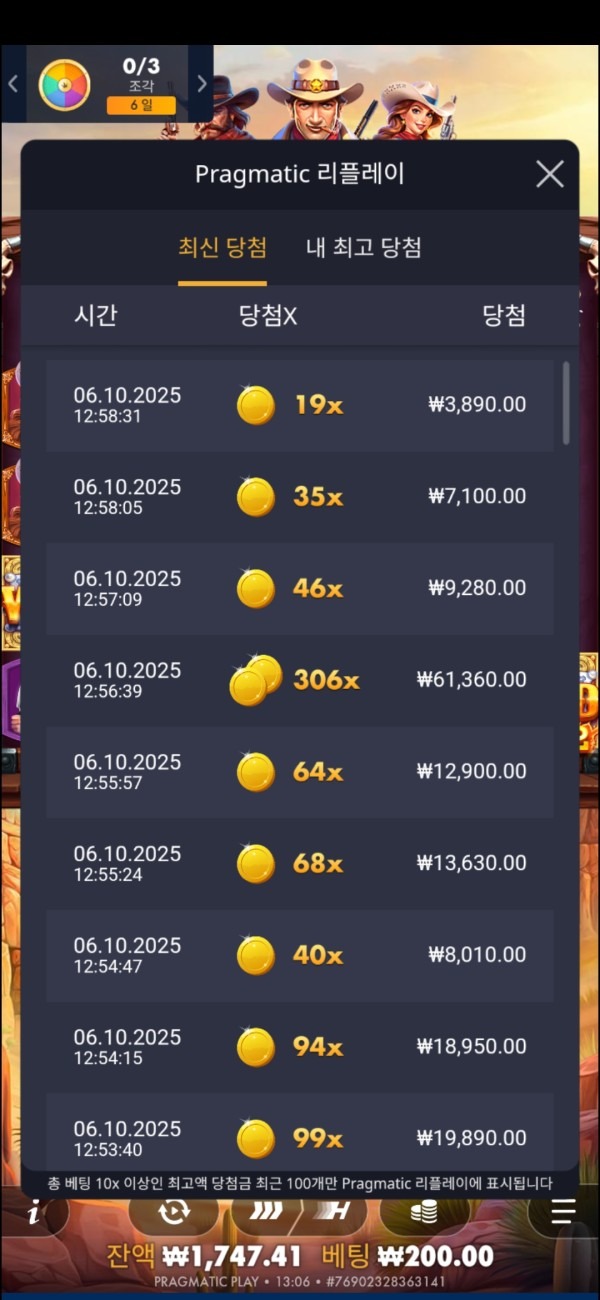Open the 306x win worth ₩61,360.00

click(300, 681)
